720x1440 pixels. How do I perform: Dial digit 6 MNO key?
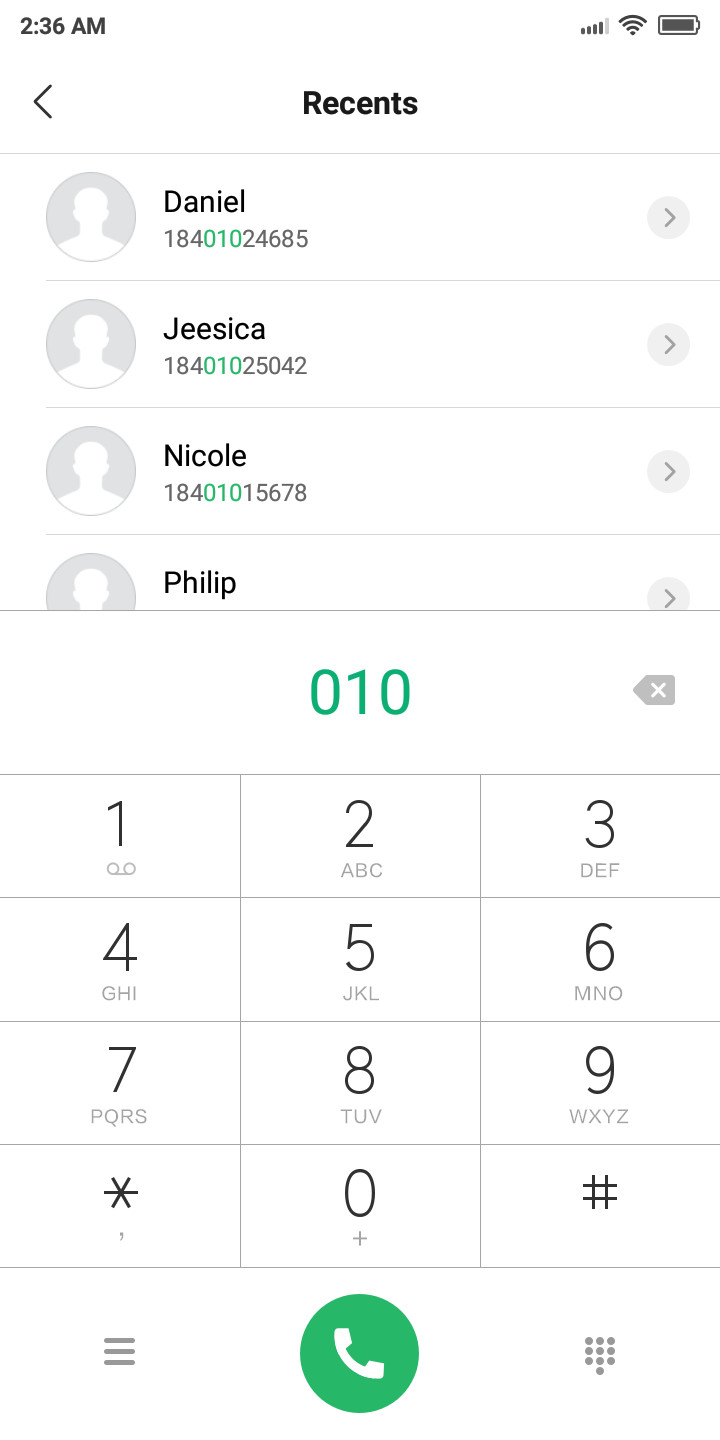click(600, 960)
